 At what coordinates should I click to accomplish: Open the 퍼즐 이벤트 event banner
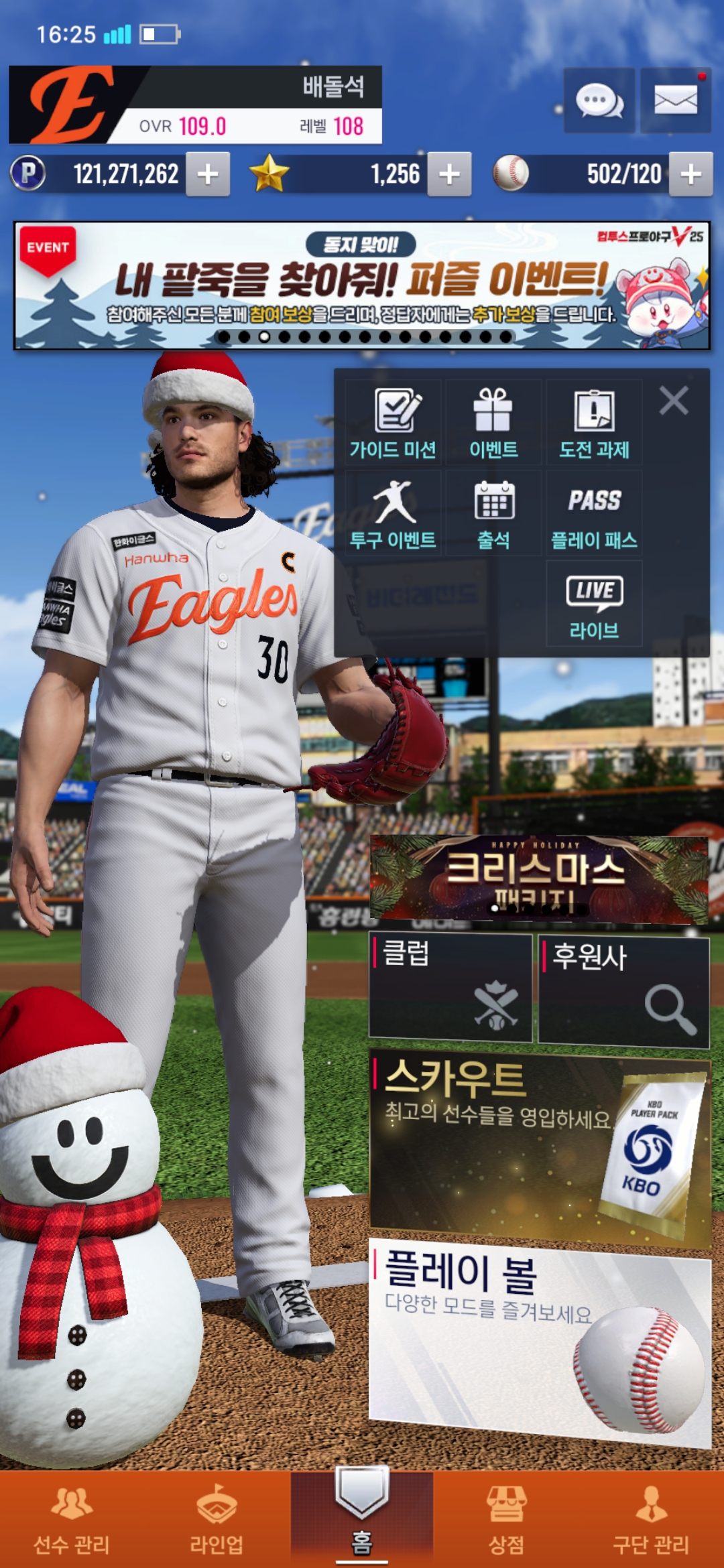coord(362,285)
